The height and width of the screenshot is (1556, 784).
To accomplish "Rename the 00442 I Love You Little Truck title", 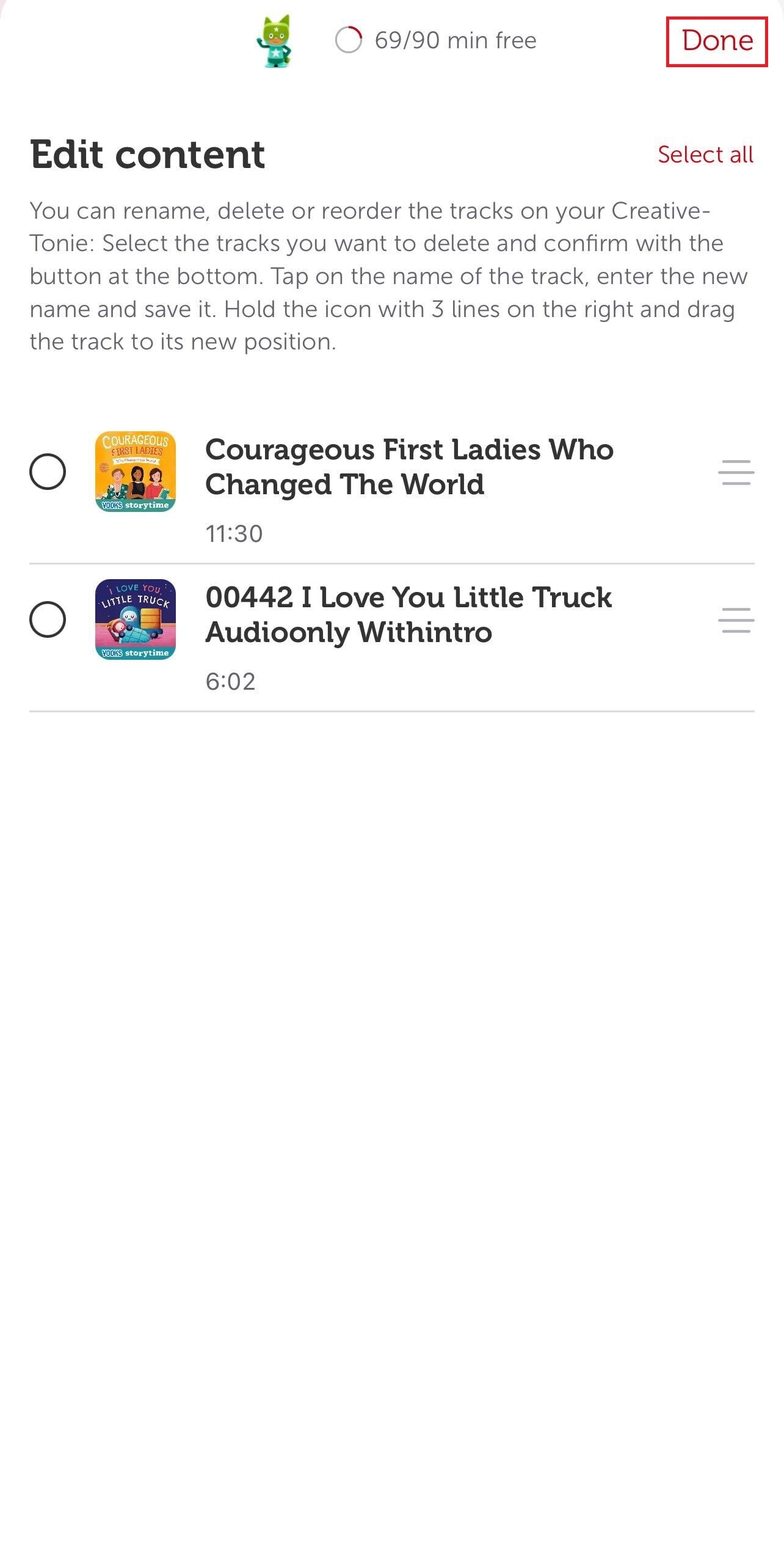I will 408,615.
